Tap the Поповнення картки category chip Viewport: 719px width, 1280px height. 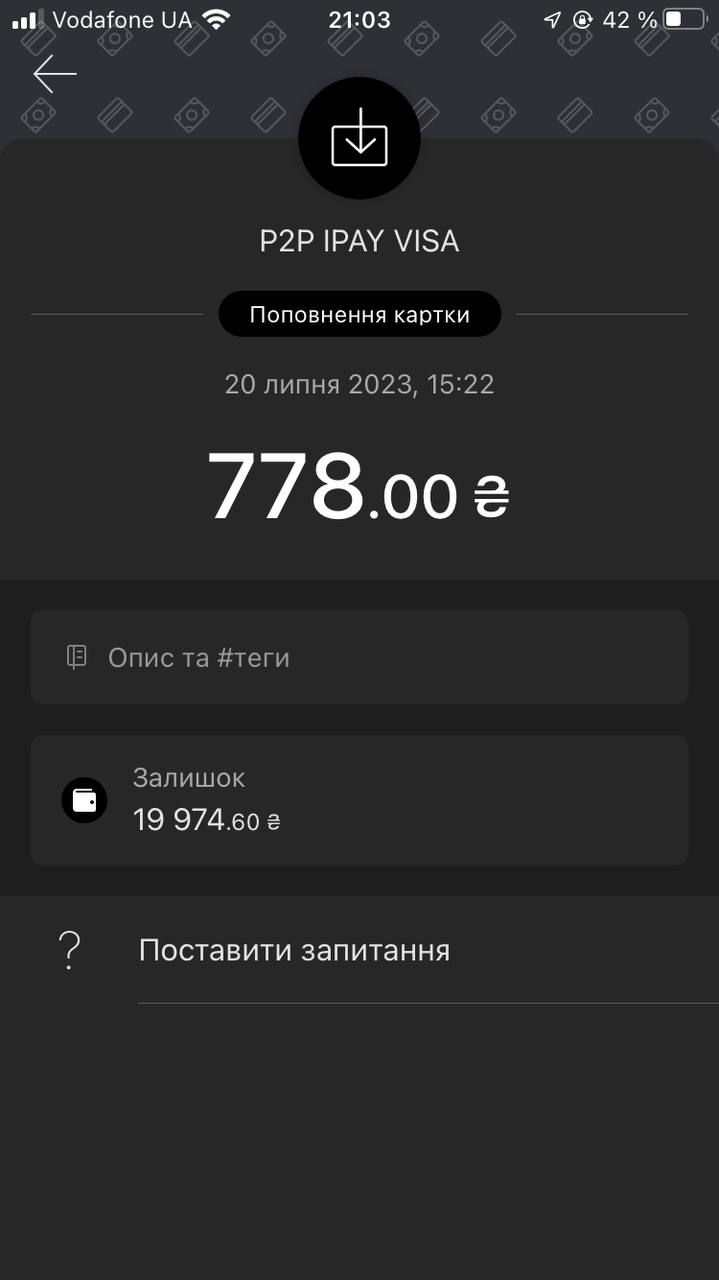coord(359,315)
